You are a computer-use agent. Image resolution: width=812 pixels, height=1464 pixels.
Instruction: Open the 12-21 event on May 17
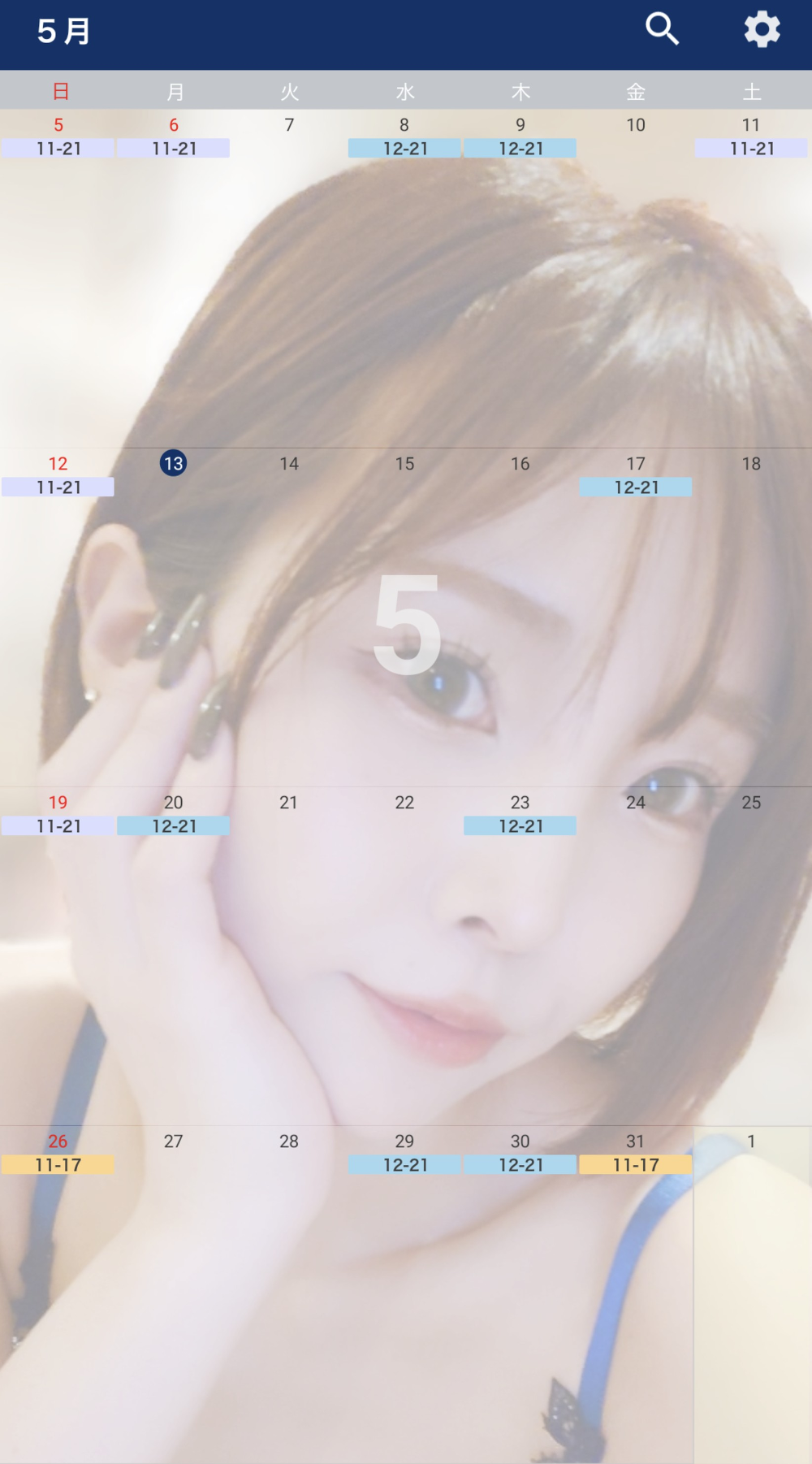point(636,487)
